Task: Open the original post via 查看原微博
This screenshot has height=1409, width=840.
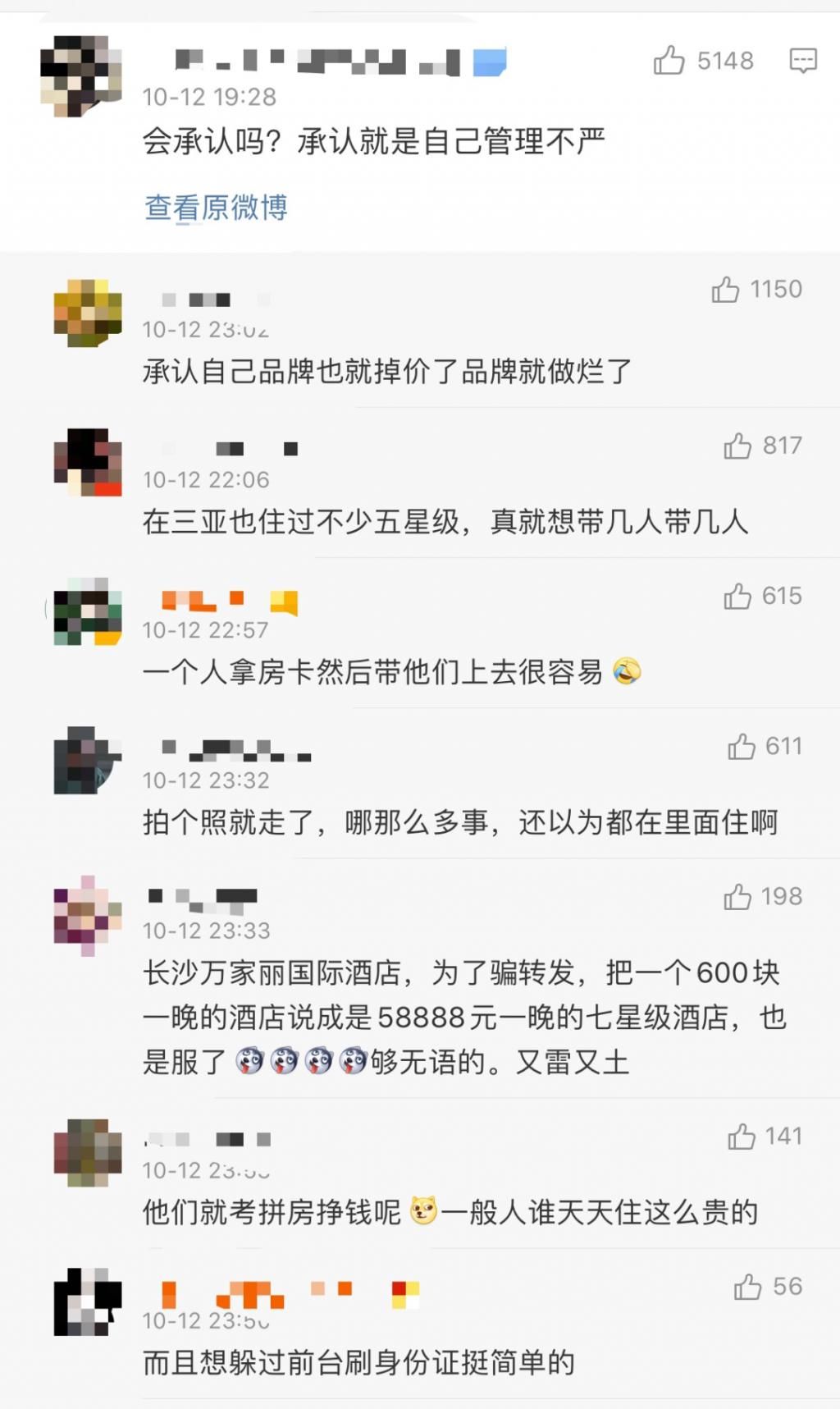Action: [x=217, y=208]
